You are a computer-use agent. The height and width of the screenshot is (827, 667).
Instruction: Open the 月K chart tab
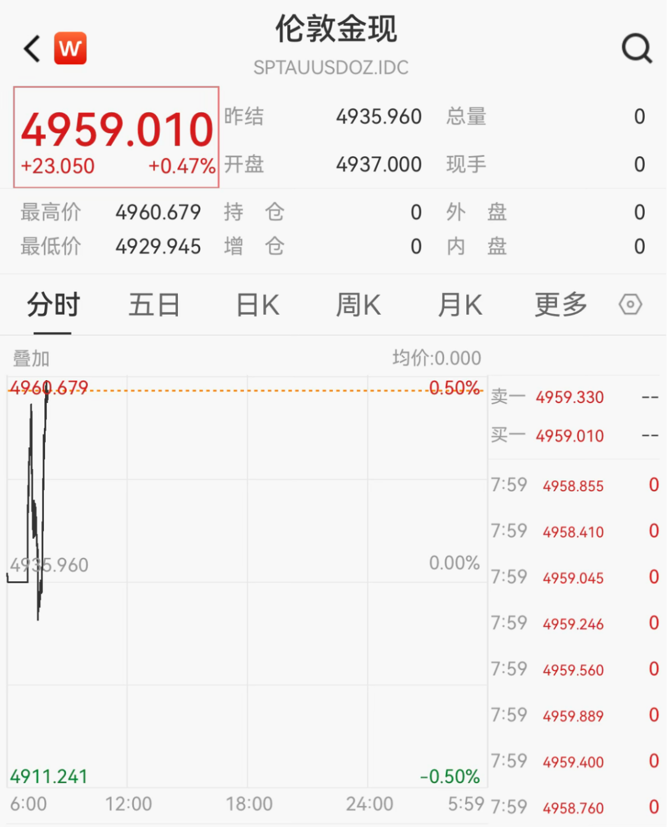pyautogui.click(x=460, y=305)
